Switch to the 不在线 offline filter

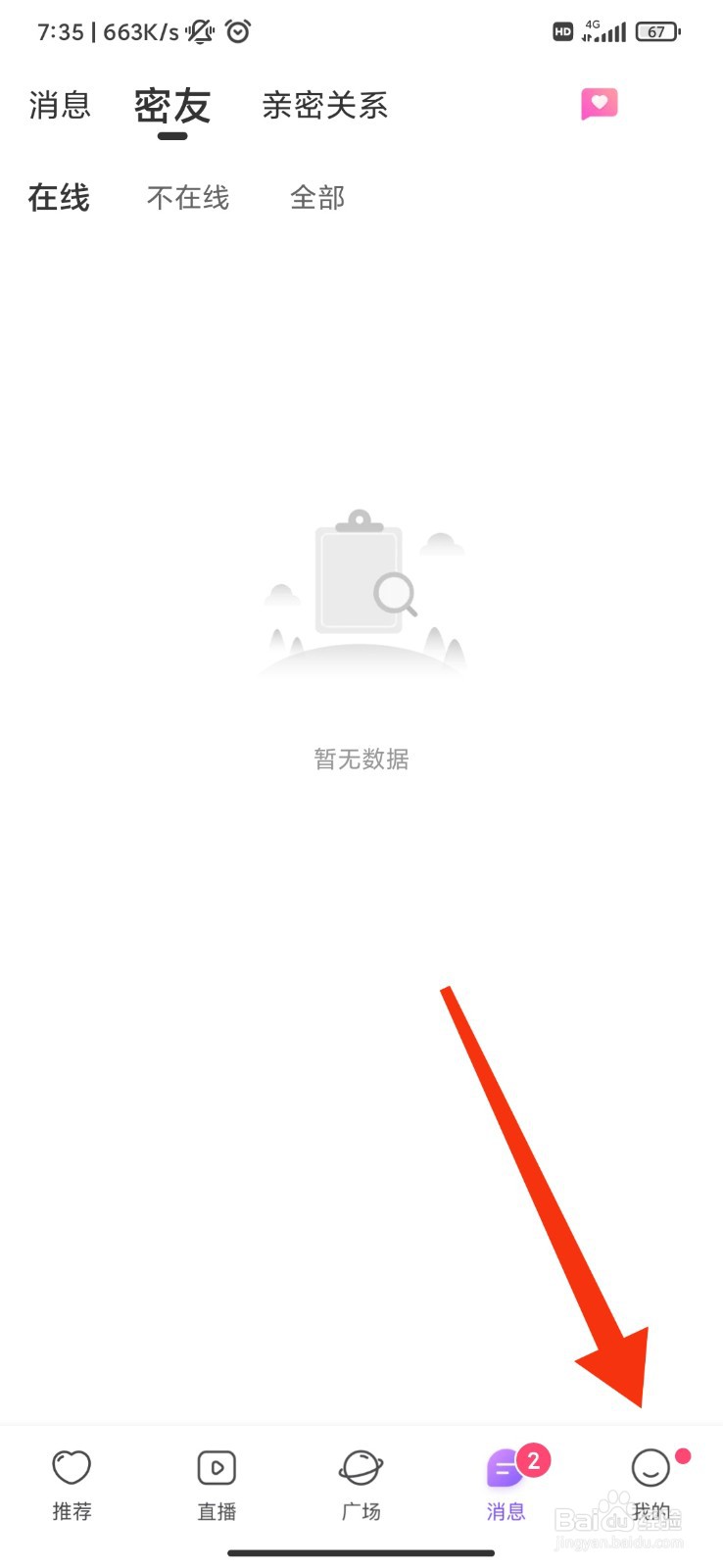(187, 198)
